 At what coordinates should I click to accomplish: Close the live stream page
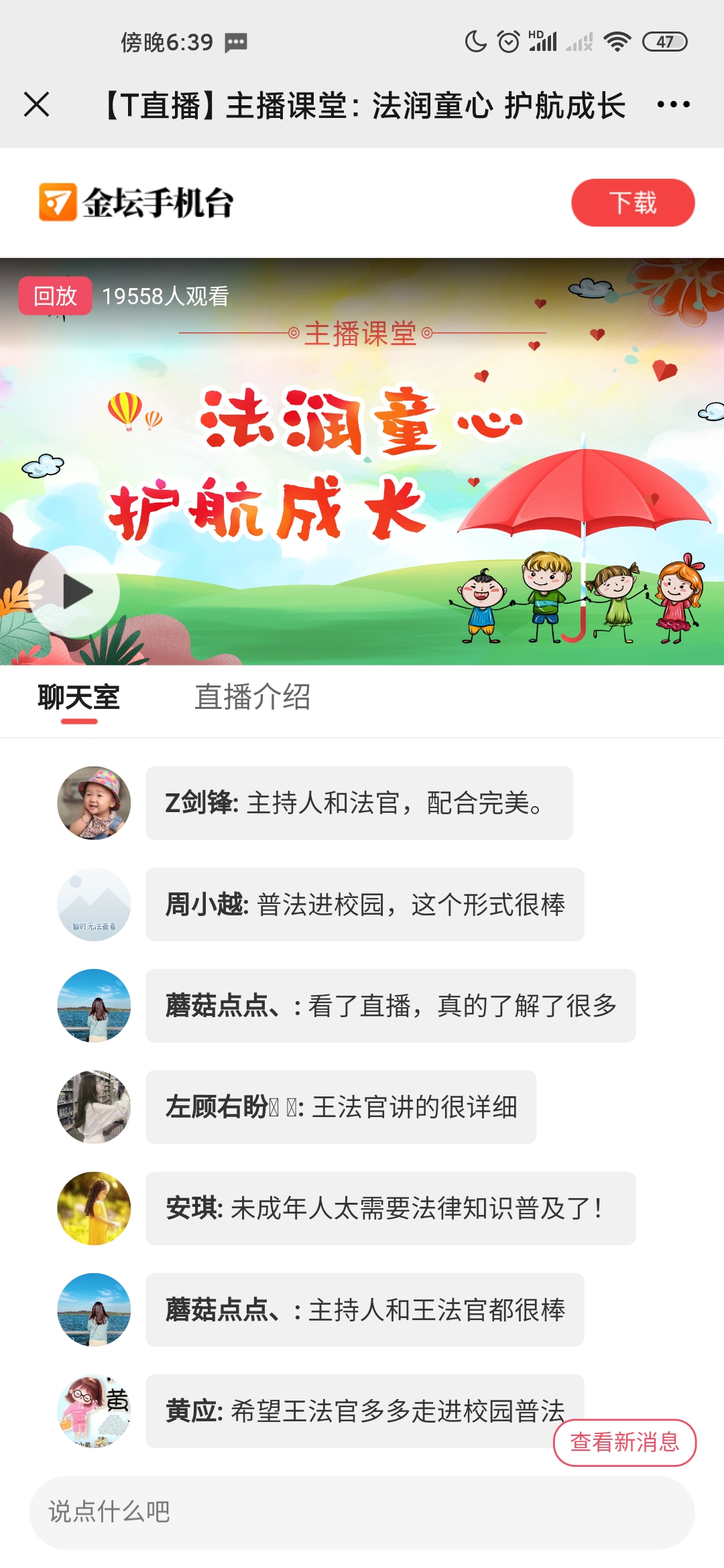coord(36,105)
